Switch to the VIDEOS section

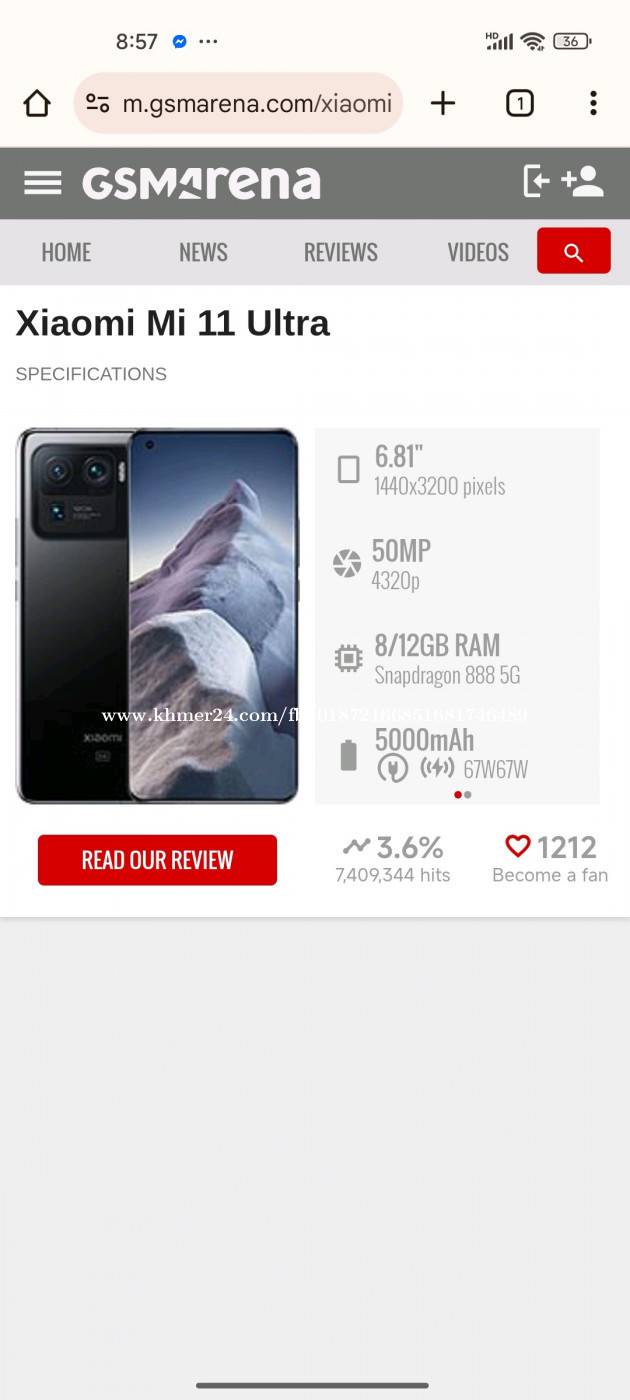[478, 252]
